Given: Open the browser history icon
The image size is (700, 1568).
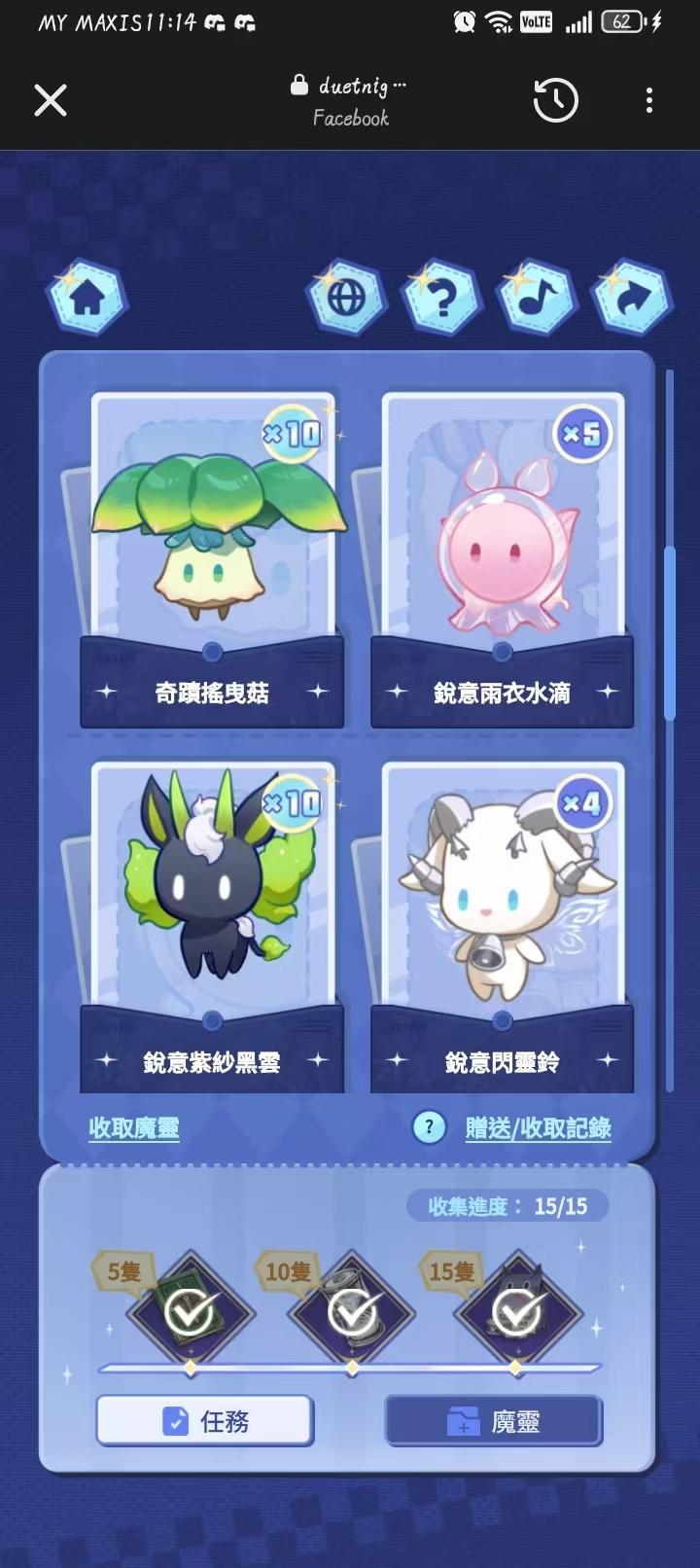Looking at the screenshot, I should 555,100.
